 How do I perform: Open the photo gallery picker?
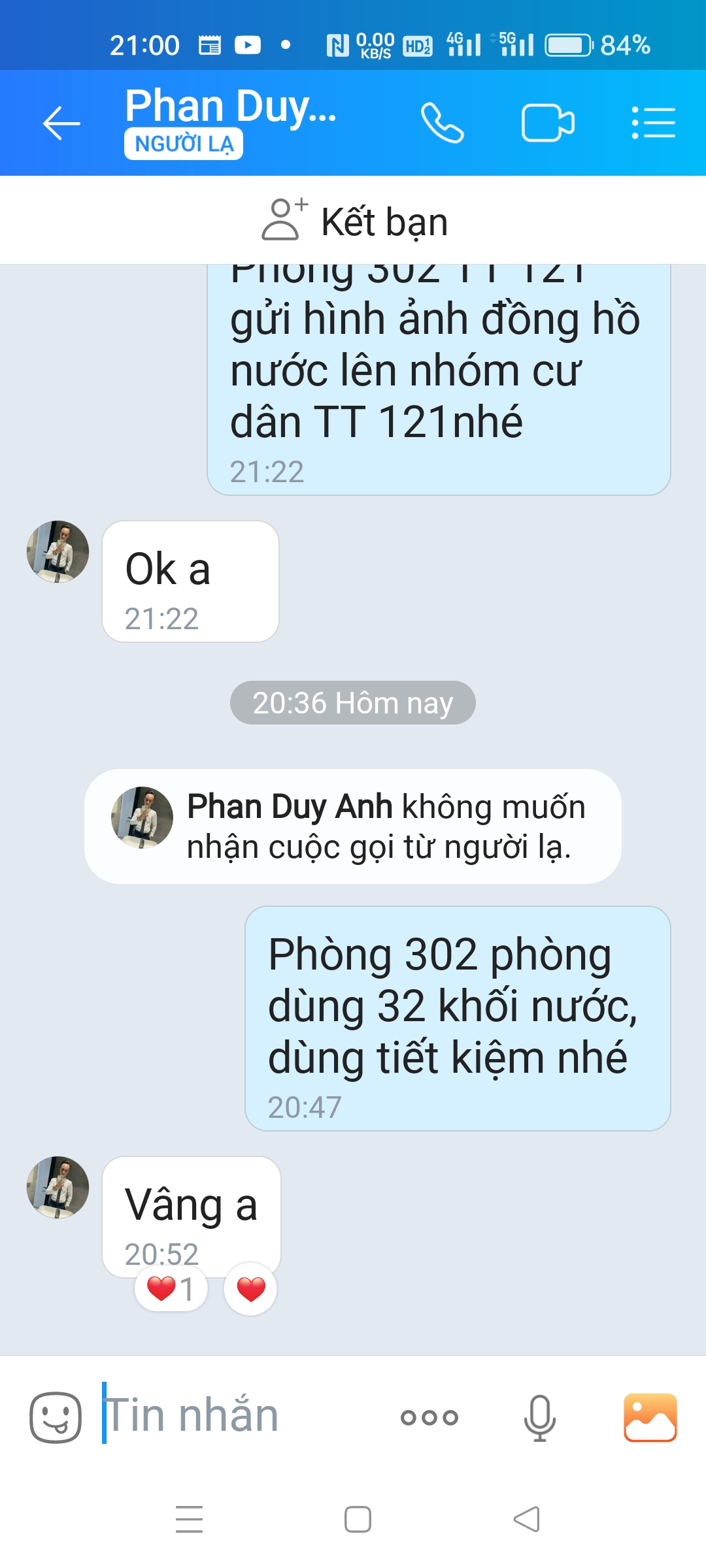click(x=650, y=1416)
